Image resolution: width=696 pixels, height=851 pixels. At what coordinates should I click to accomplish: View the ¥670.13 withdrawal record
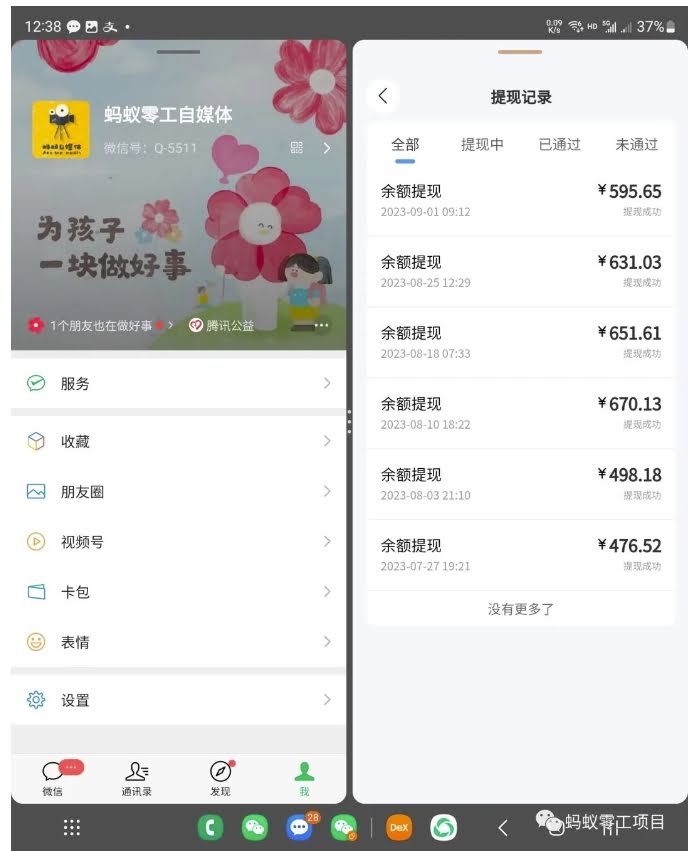pos(520,413)
